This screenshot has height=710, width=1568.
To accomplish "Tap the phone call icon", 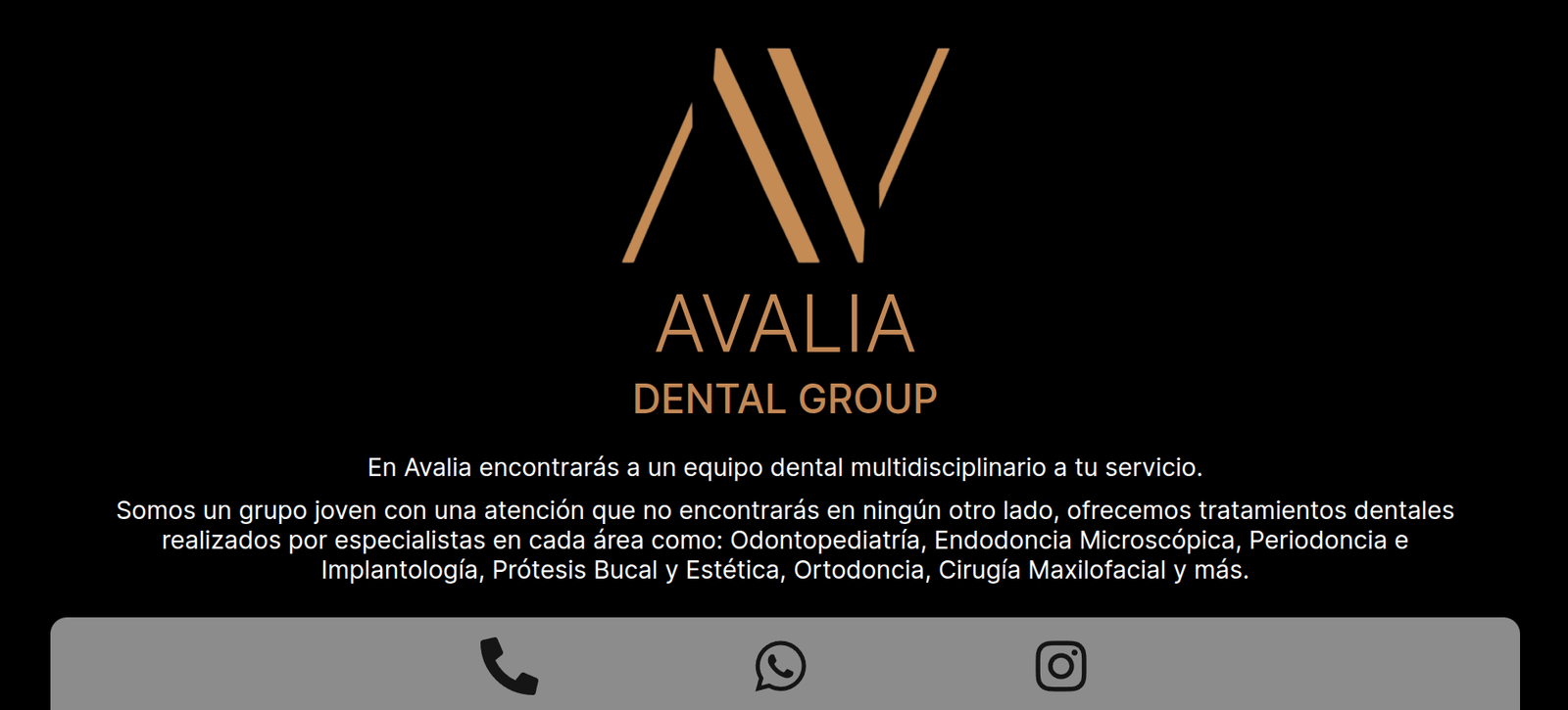I will coord(509,666).
